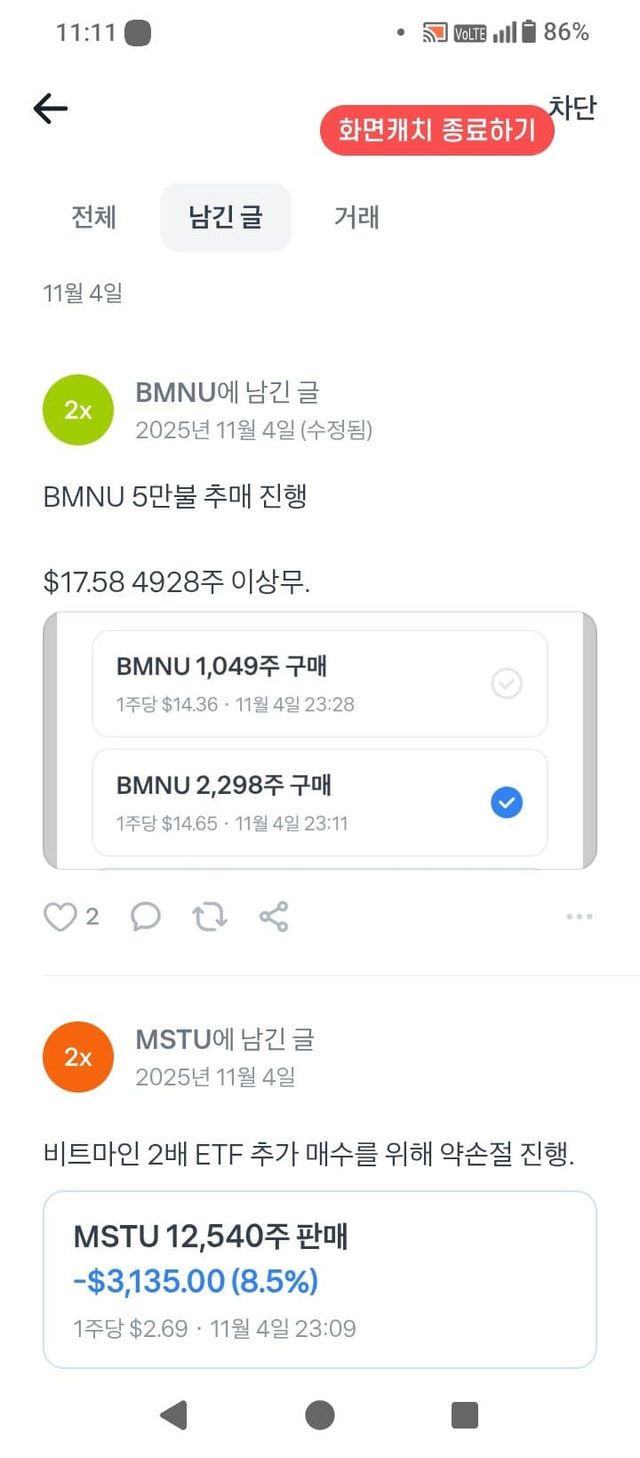Select the 남긴 글 tab
640x1458 pixels.
[225, 217]
